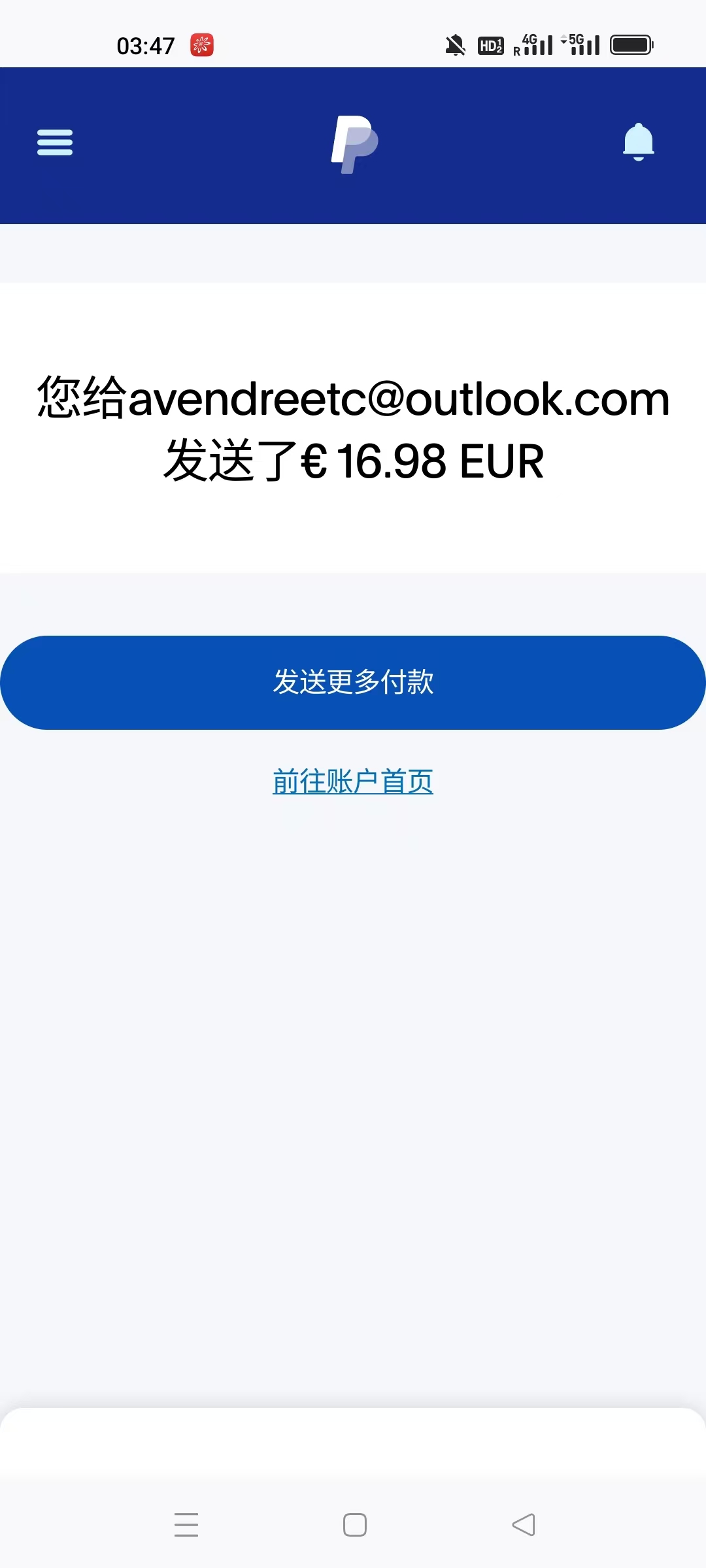This screenshot has height=1568, width=706.
Task: Open the hamburger menu
Action: [55, 142]
